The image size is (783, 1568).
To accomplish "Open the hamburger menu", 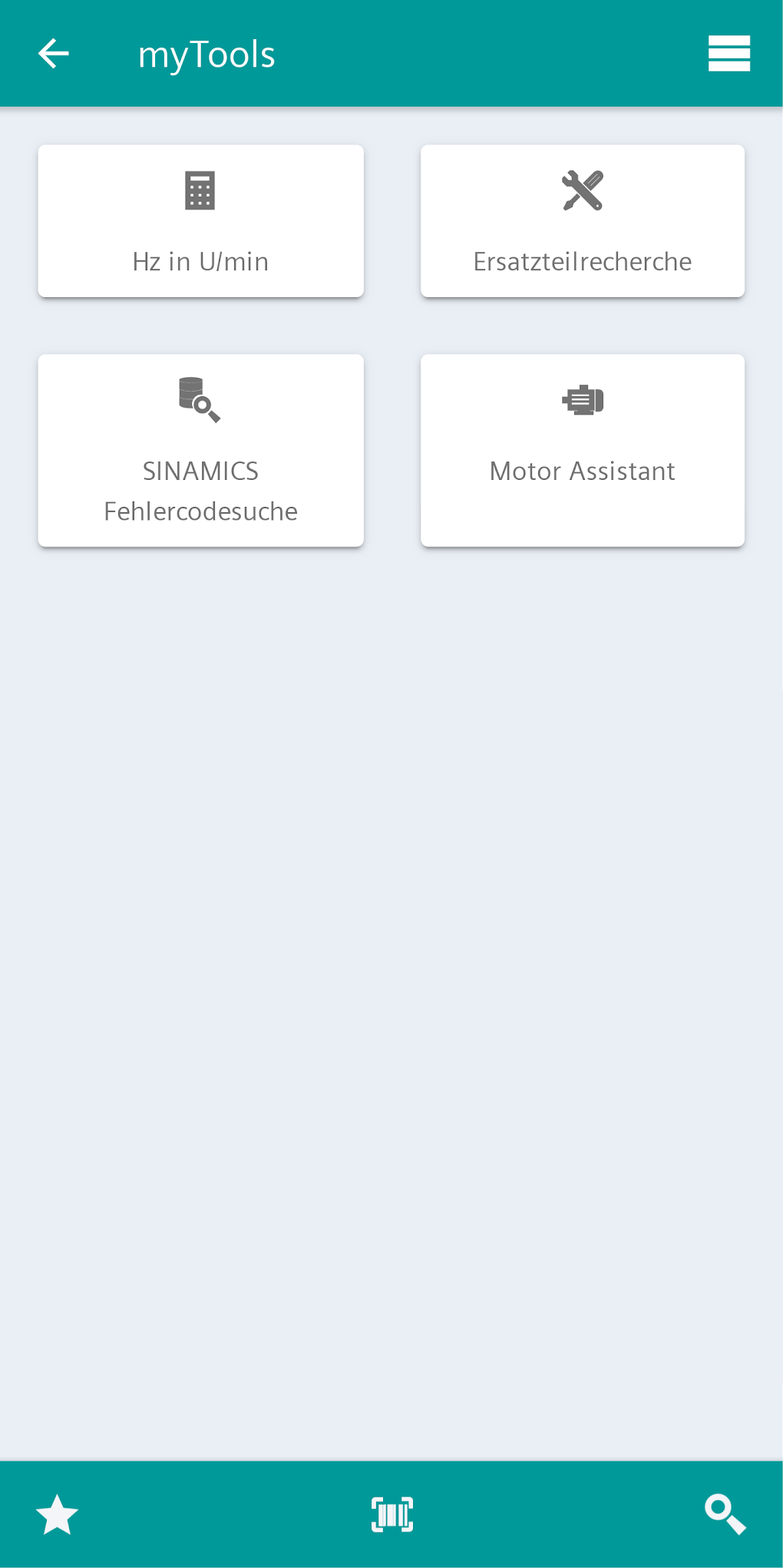I will (x=728, y=54).
